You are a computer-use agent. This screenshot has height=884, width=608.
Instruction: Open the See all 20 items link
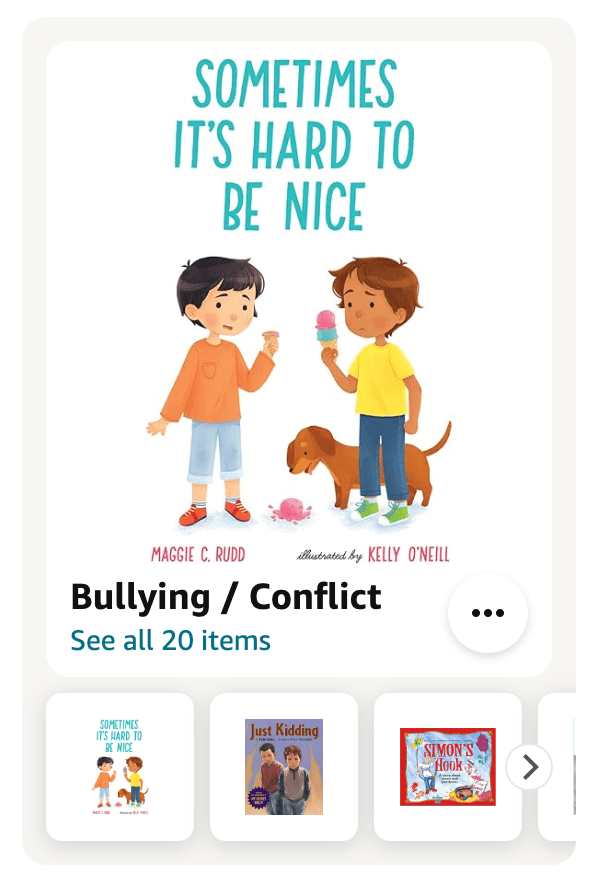pyautogui.click(x=170, y=640)
